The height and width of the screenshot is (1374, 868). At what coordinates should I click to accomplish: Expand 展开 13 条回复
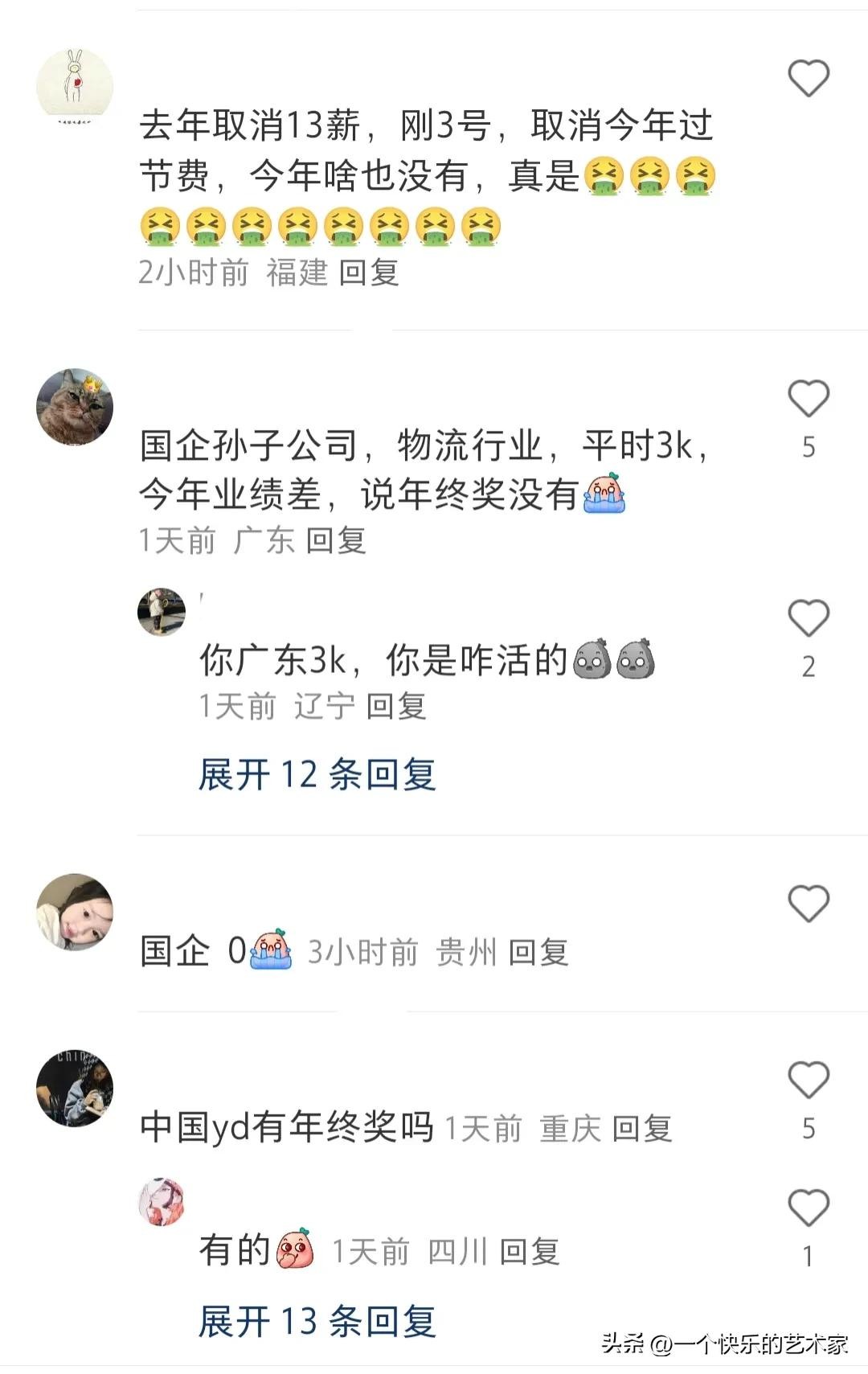tap(317, 1322)
